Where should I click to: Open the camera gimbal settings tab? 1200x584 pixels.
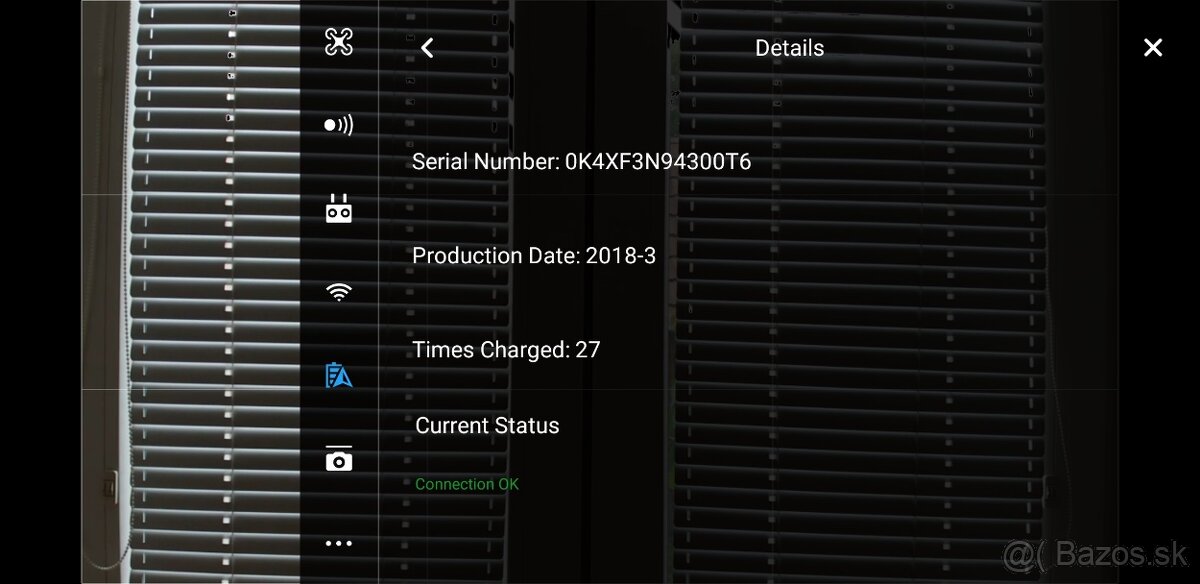(339, 459)
